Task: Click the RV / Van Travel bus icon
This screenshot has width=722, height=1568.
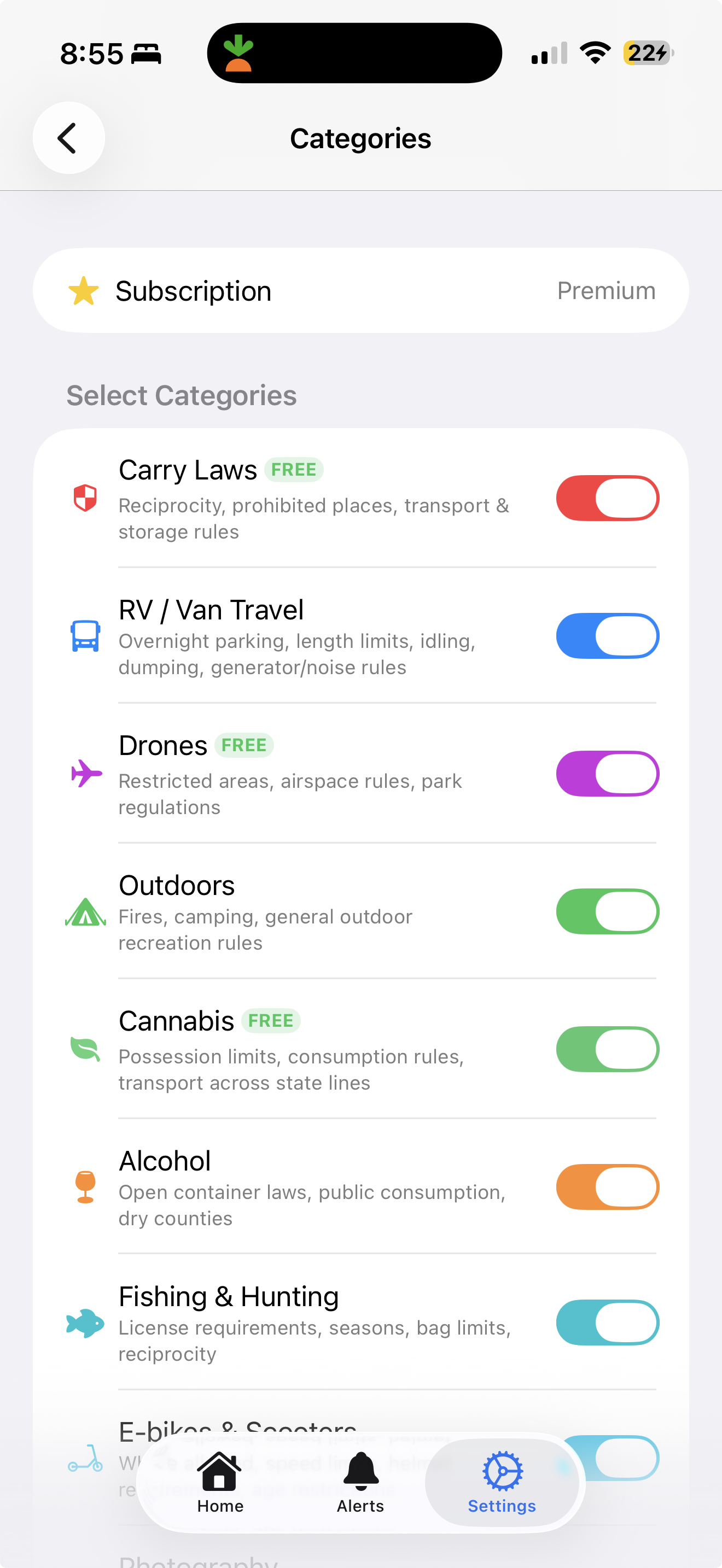Action: click(85, 635)
